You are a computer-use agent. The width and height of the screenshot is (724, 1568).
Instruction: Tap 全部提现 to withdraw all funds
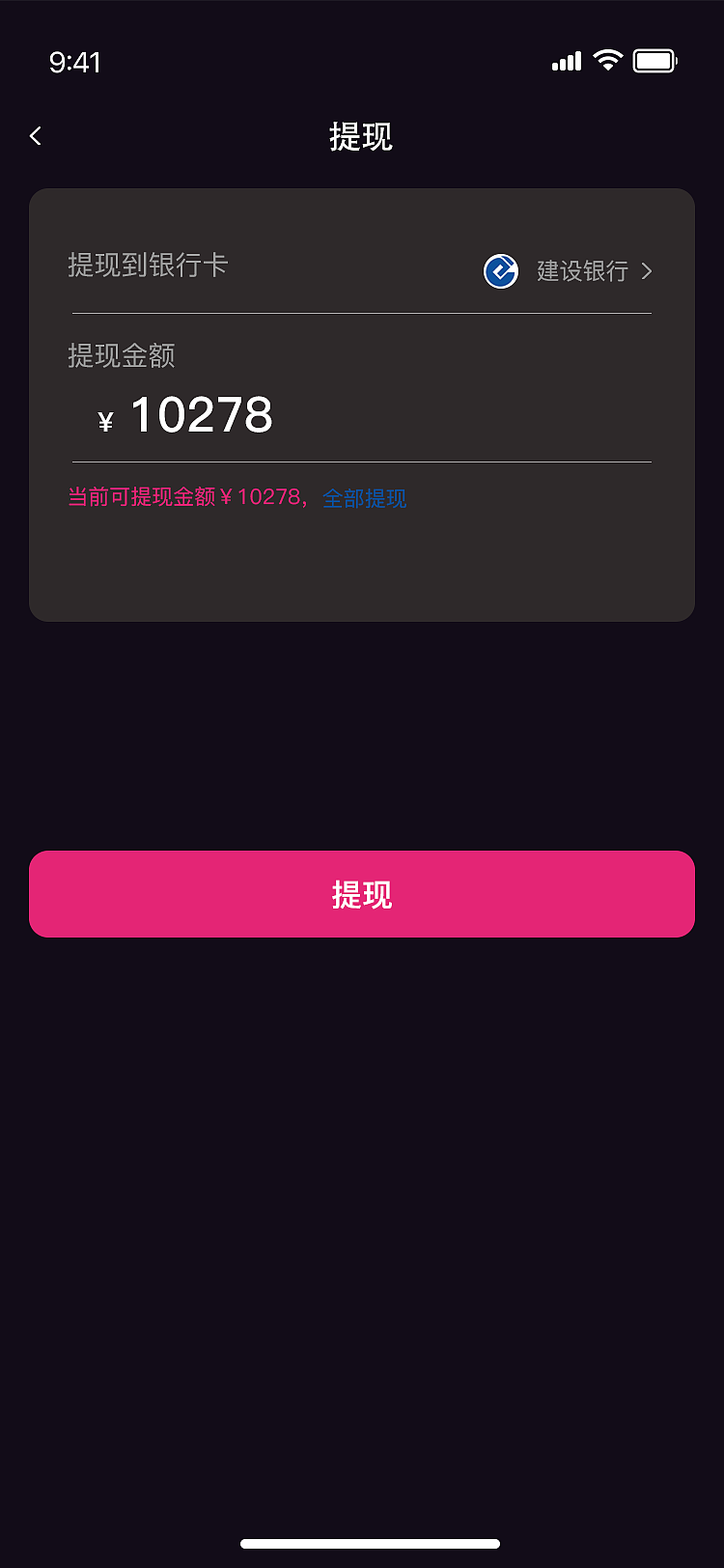point(365,497)
